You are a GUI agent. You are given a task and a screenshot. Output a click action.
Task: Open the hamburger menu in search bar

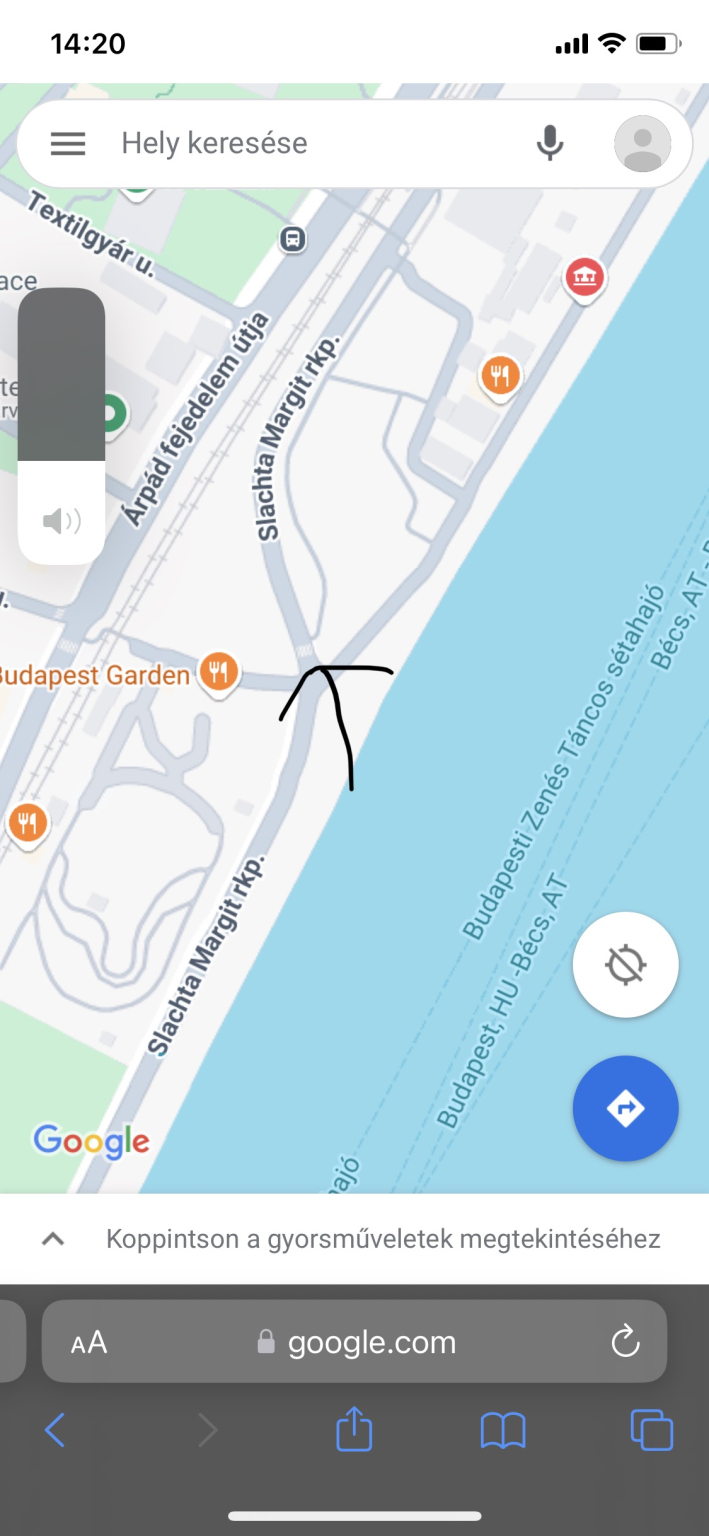pyautogui.click(x=68, y=144)
